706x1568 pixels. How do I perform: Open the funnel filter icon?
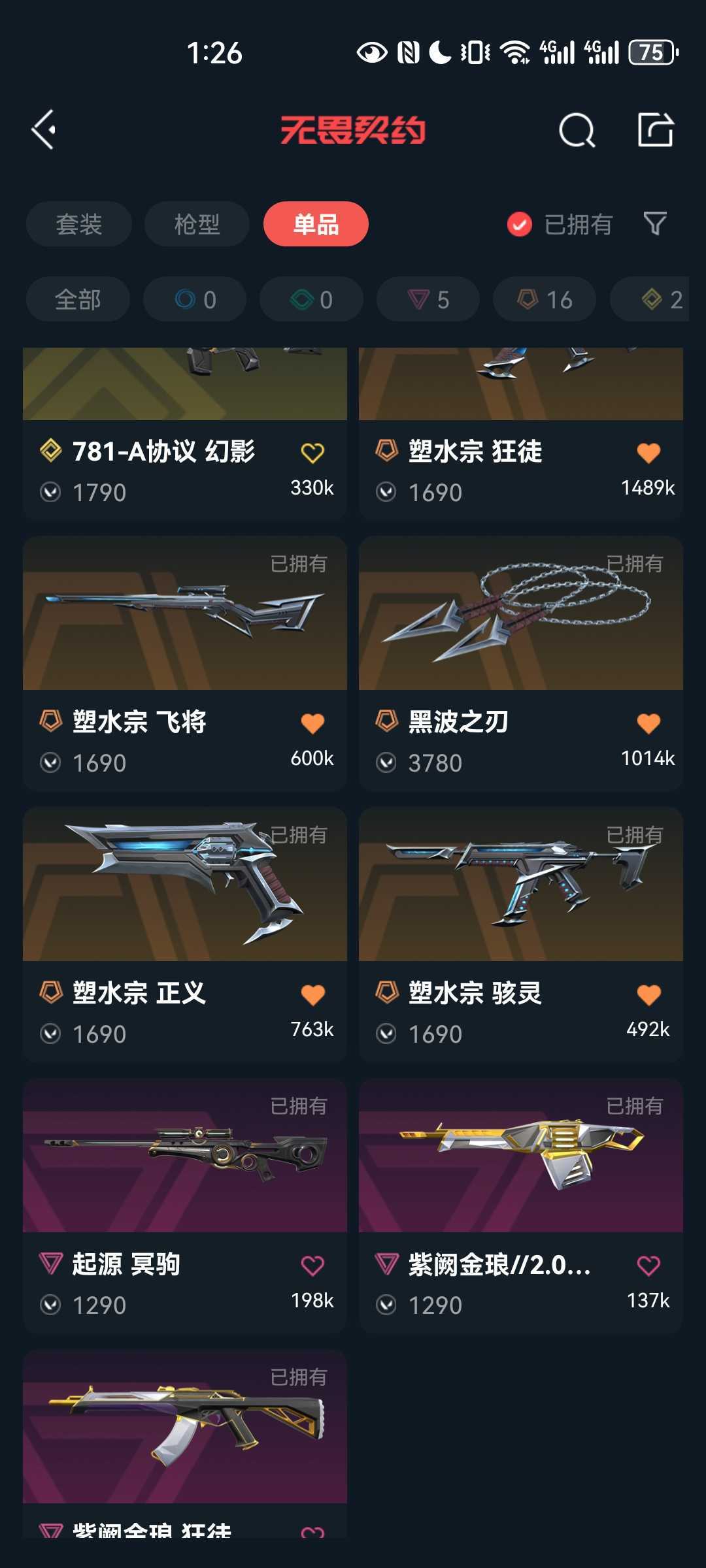[x=654, y=224]
